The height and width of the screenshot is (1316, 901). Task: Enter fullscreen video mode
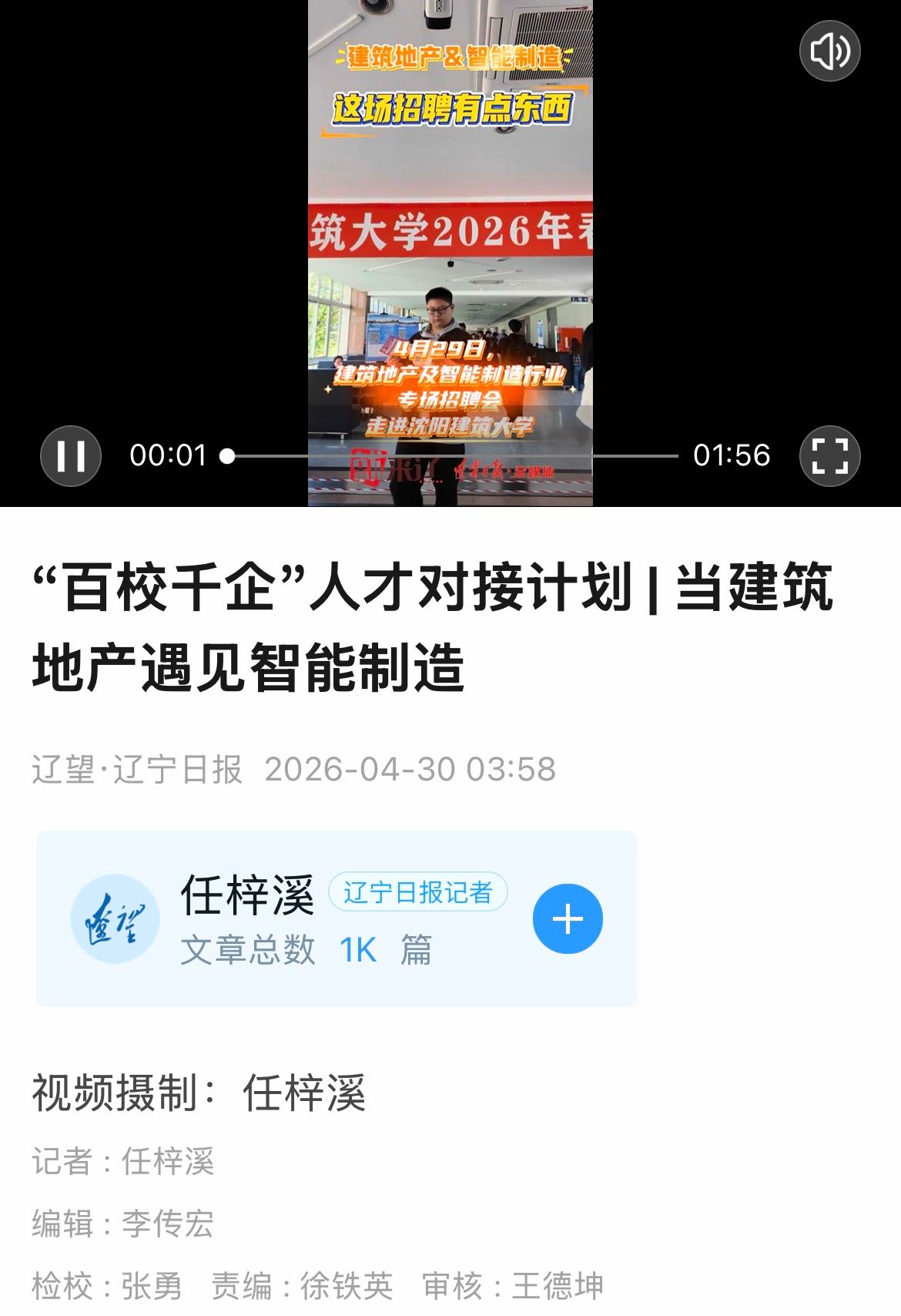[x=829, y=455]
